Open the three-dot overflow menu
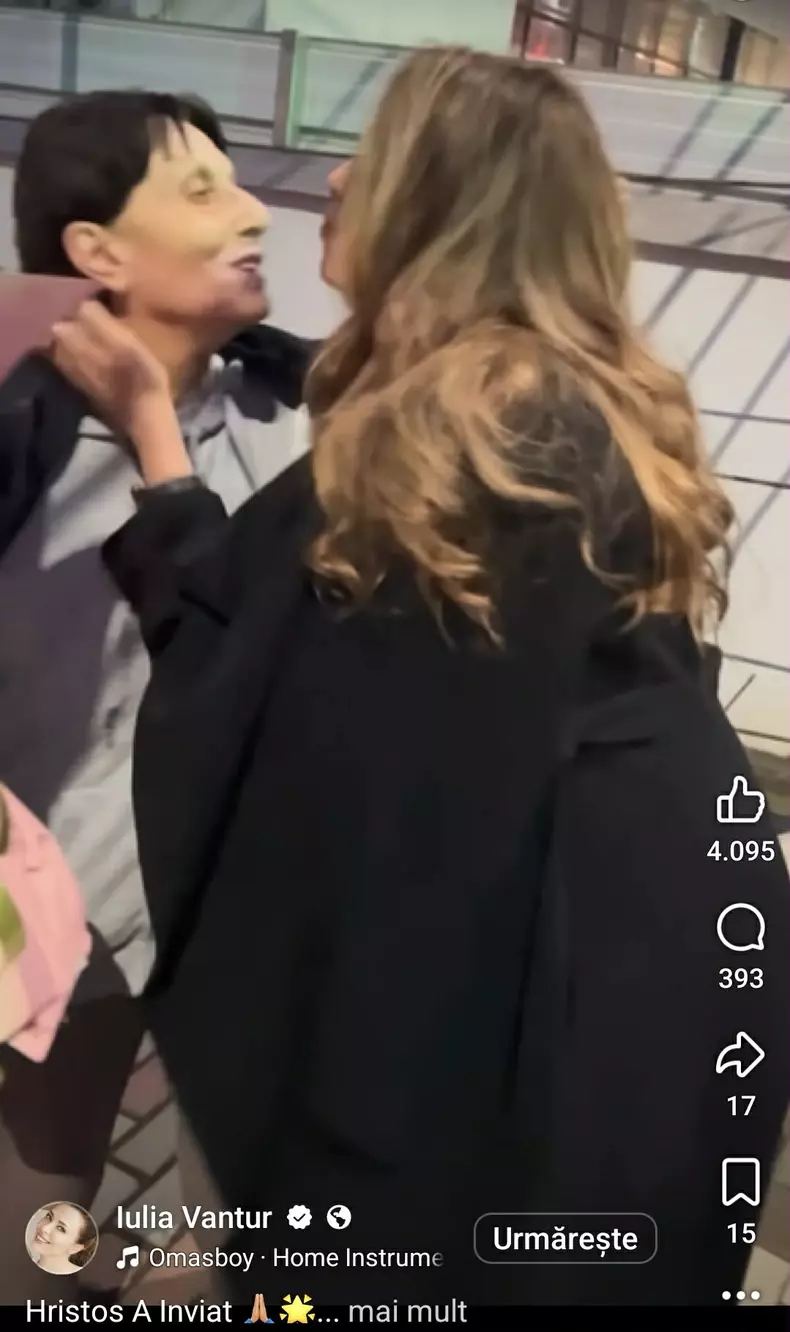The image size is (790, 1332). click(x=741, y=1296)
